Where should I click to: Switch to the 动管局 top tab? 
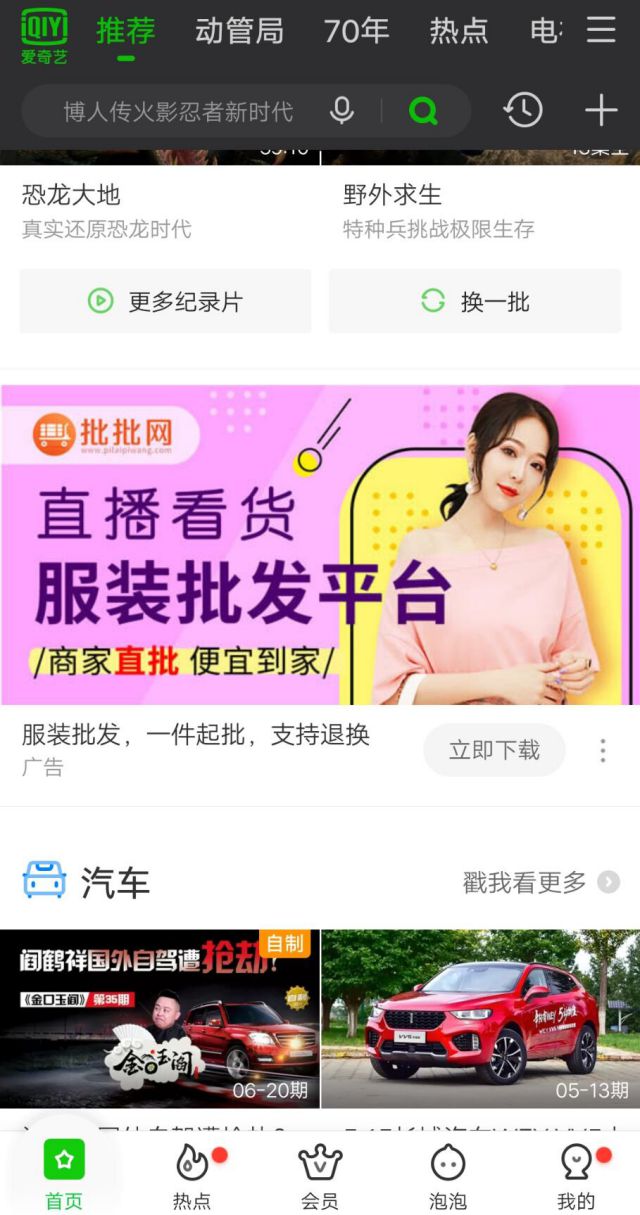pos(239,31)
